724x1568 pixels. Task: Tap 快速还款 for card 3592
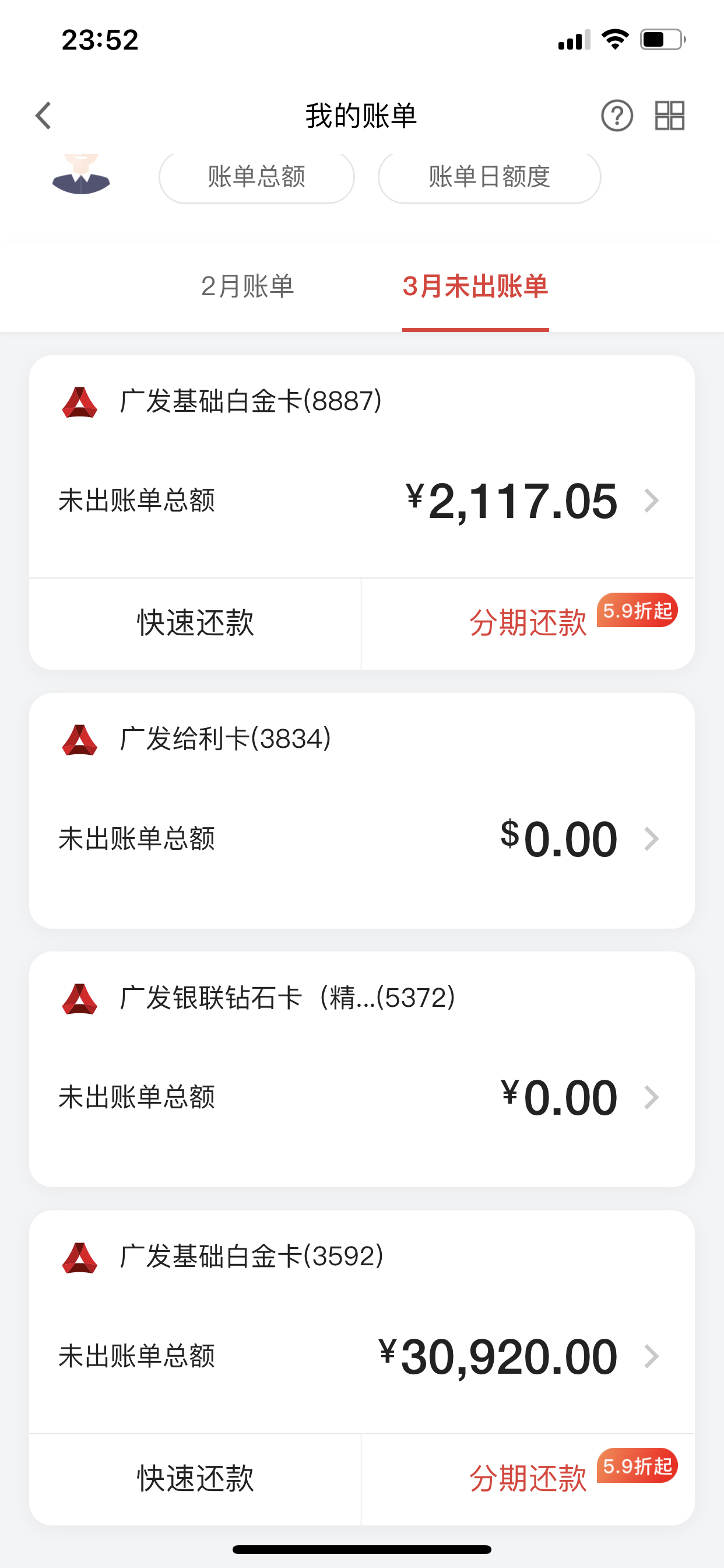195,1479
